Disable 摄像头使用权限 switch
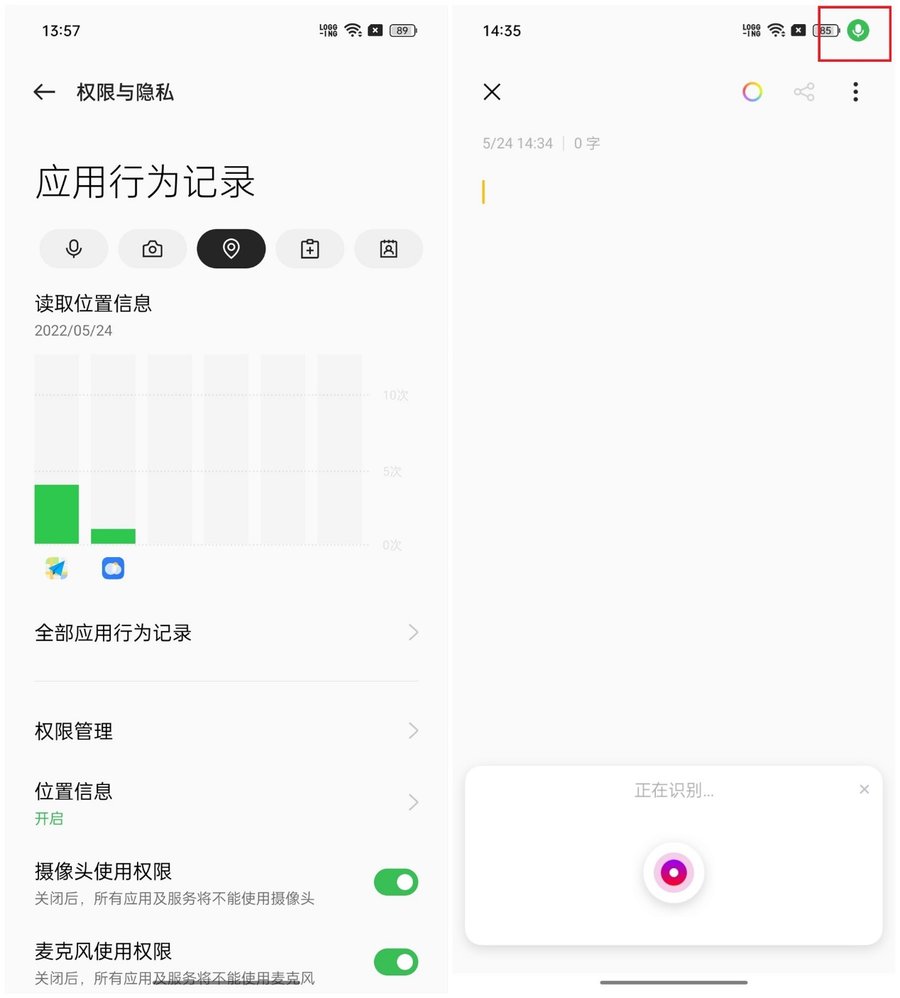The width and height of the screenshot is (900, 998). 396,882
